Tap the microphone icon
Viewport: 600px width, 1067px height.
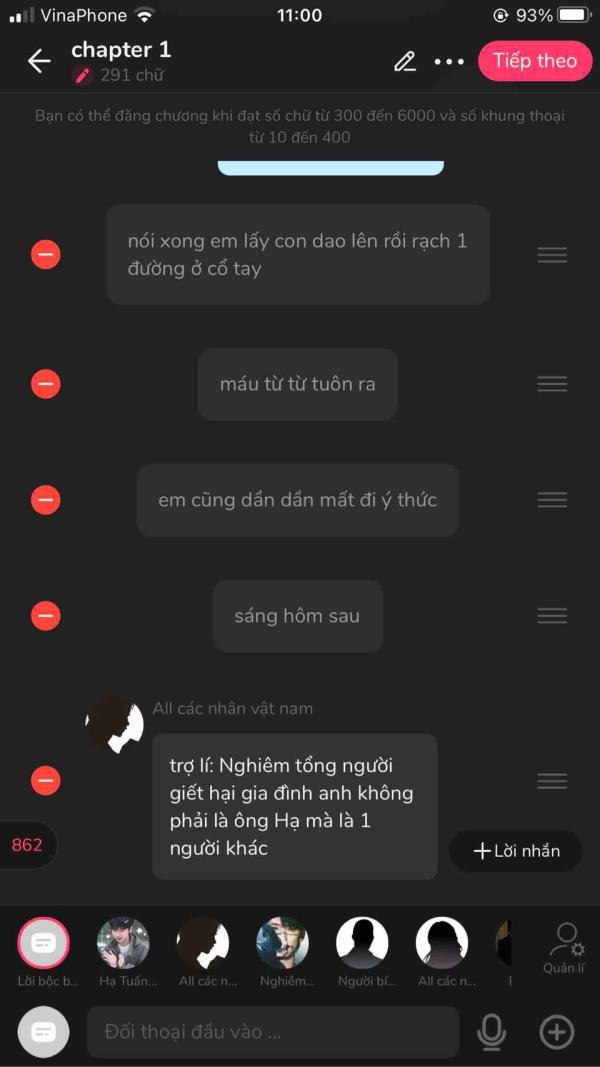tap(491, 1032)
